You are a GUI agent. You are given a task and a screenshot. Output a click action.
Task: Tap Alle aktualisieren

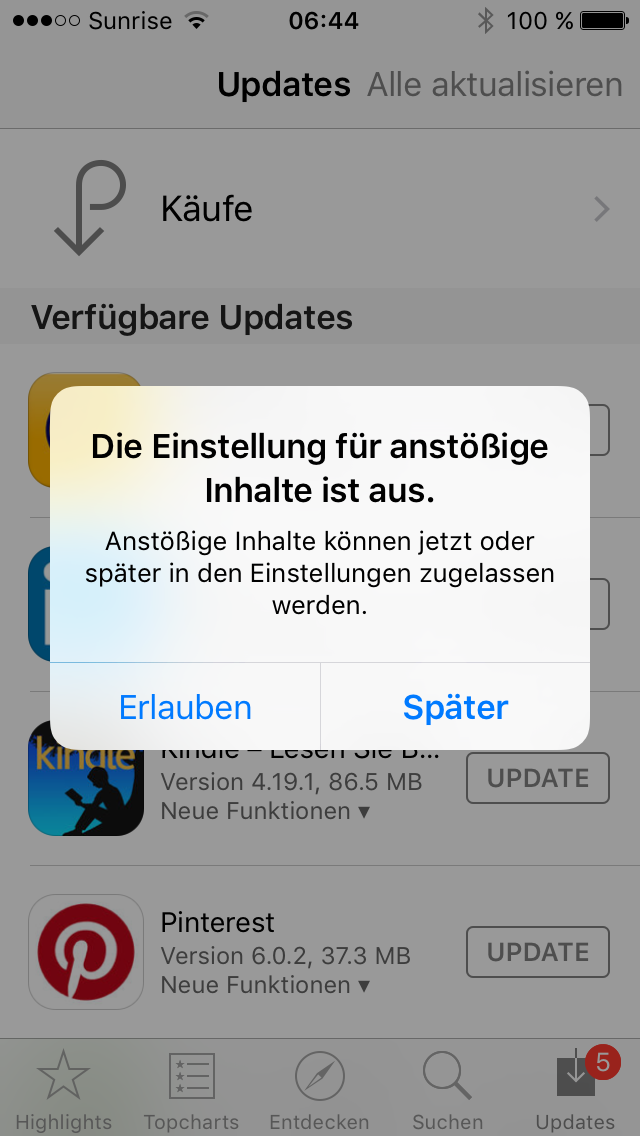tap(494, 85)
